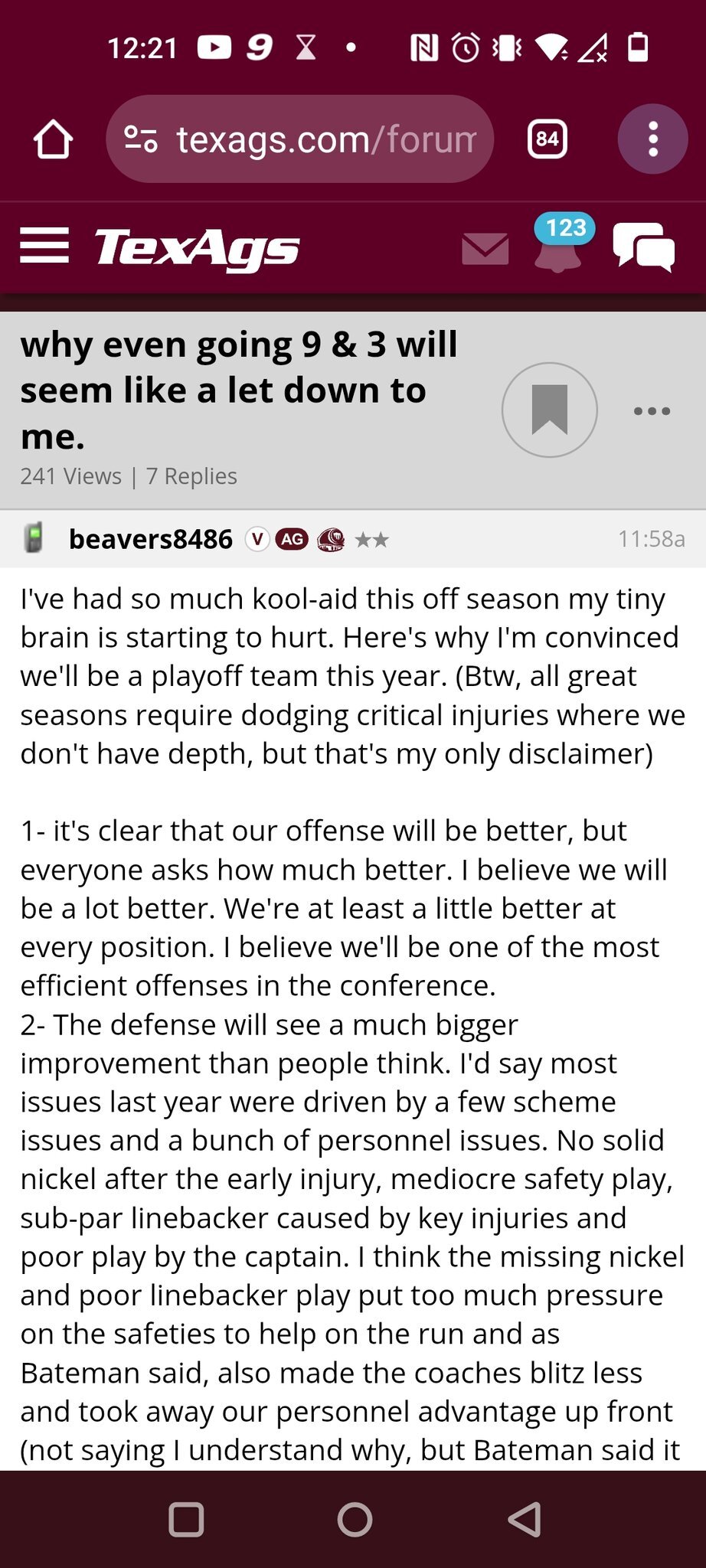Open the thread's ellipsis options
The width and height of the screenshot is (706, 1568).
coord(652,411)
